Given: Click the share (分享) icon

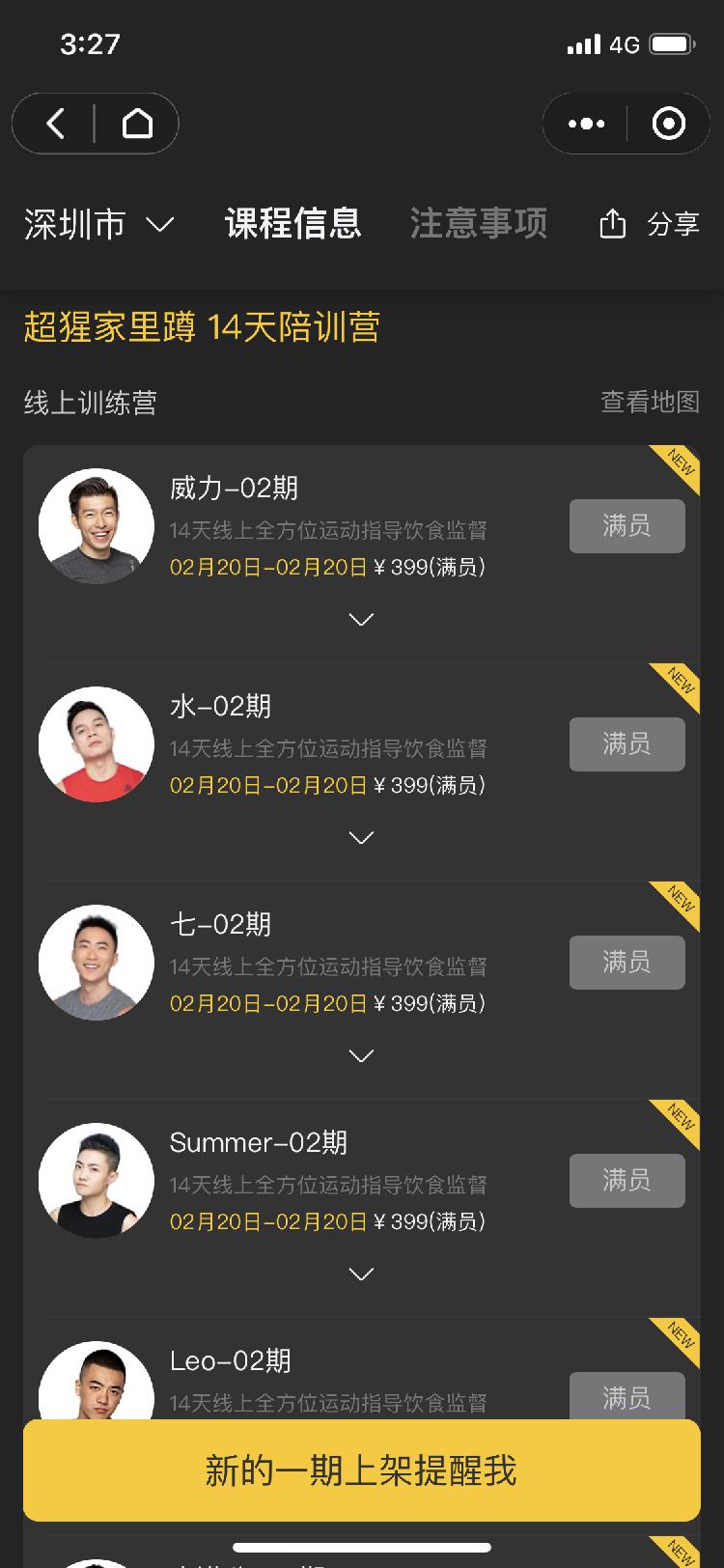Looking at the screenshot, I should click(613, 223).
